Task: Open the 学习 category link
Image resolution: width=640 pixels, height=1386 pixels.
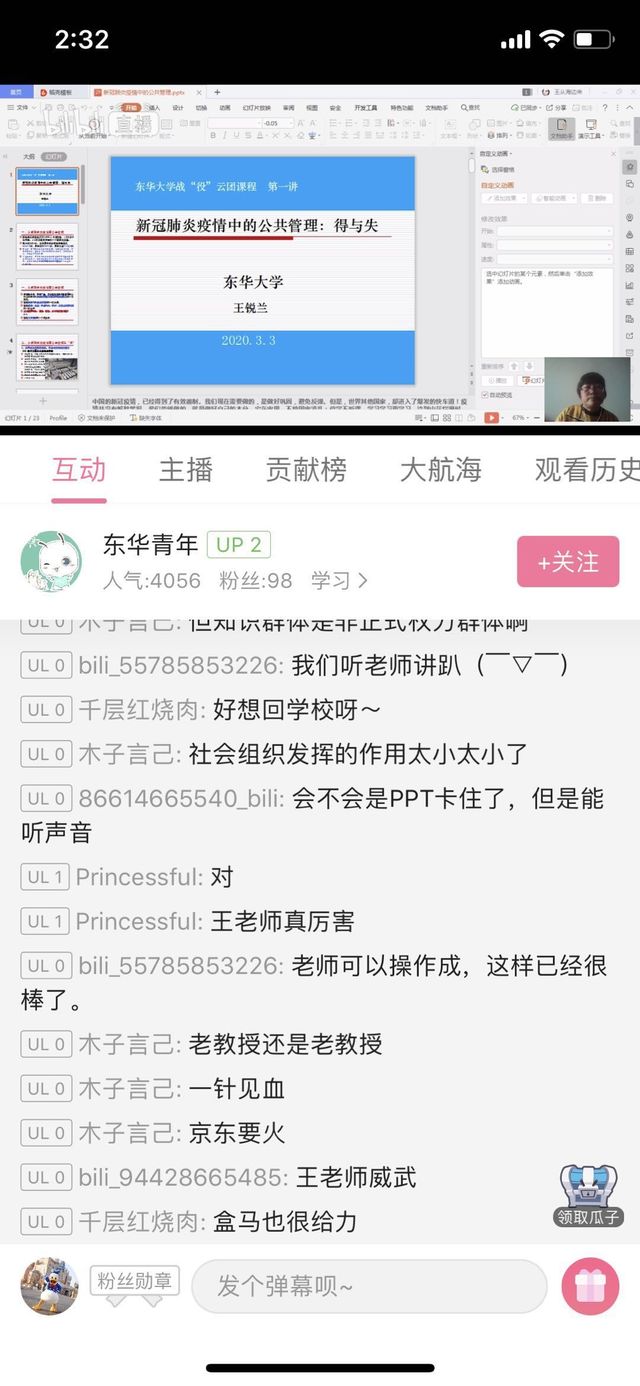Action: point(339,580)
